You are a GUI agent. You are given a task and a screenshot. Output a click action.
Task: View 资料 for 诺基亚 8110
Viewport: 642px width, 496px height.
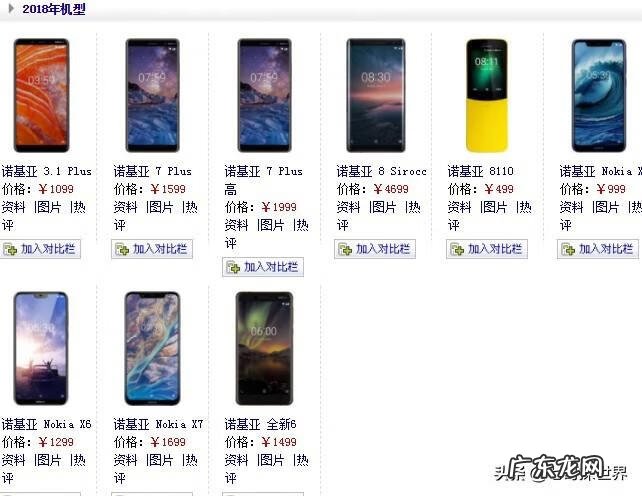(459, 207)
